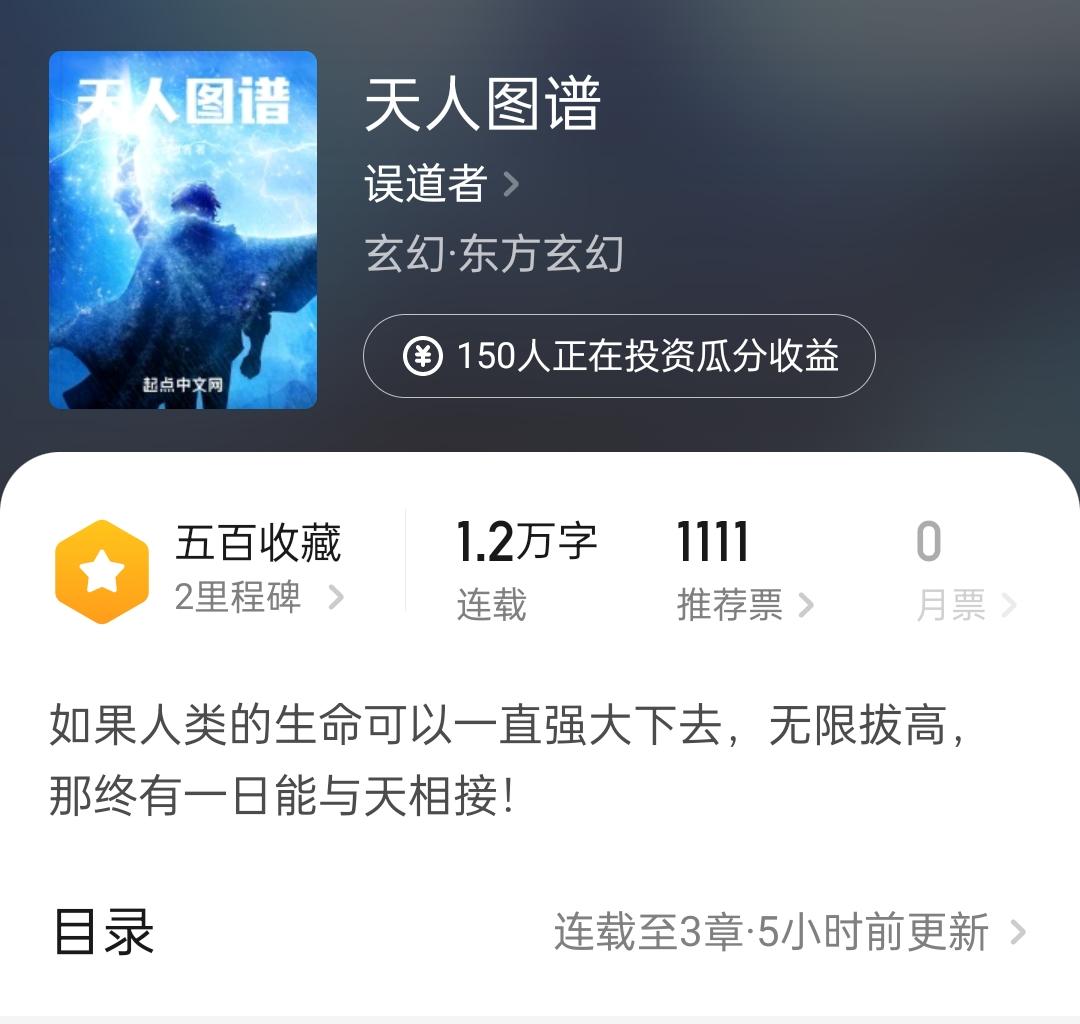
Task: Open the 天人图谱 book cover
Action: click(x=183, y=230)
